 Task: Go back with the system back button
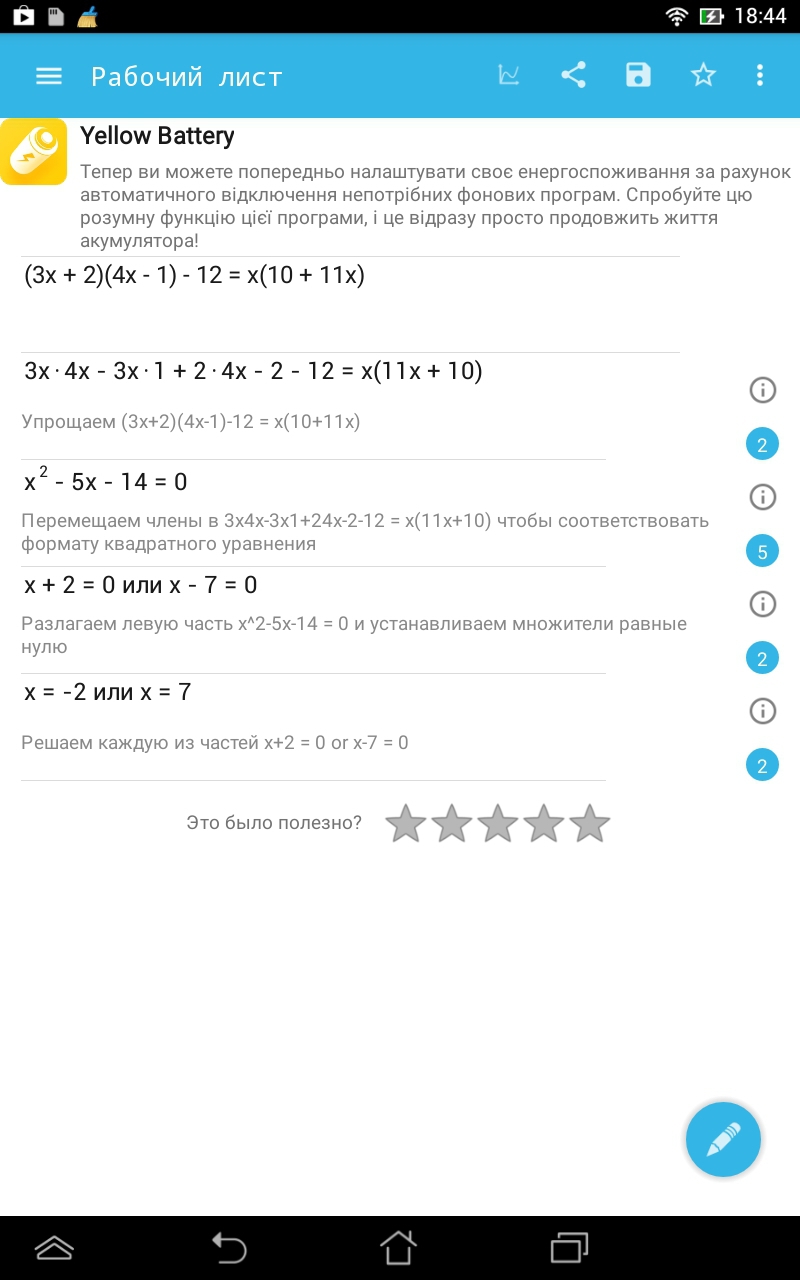pyautogui.click(x=229, y=1247)
